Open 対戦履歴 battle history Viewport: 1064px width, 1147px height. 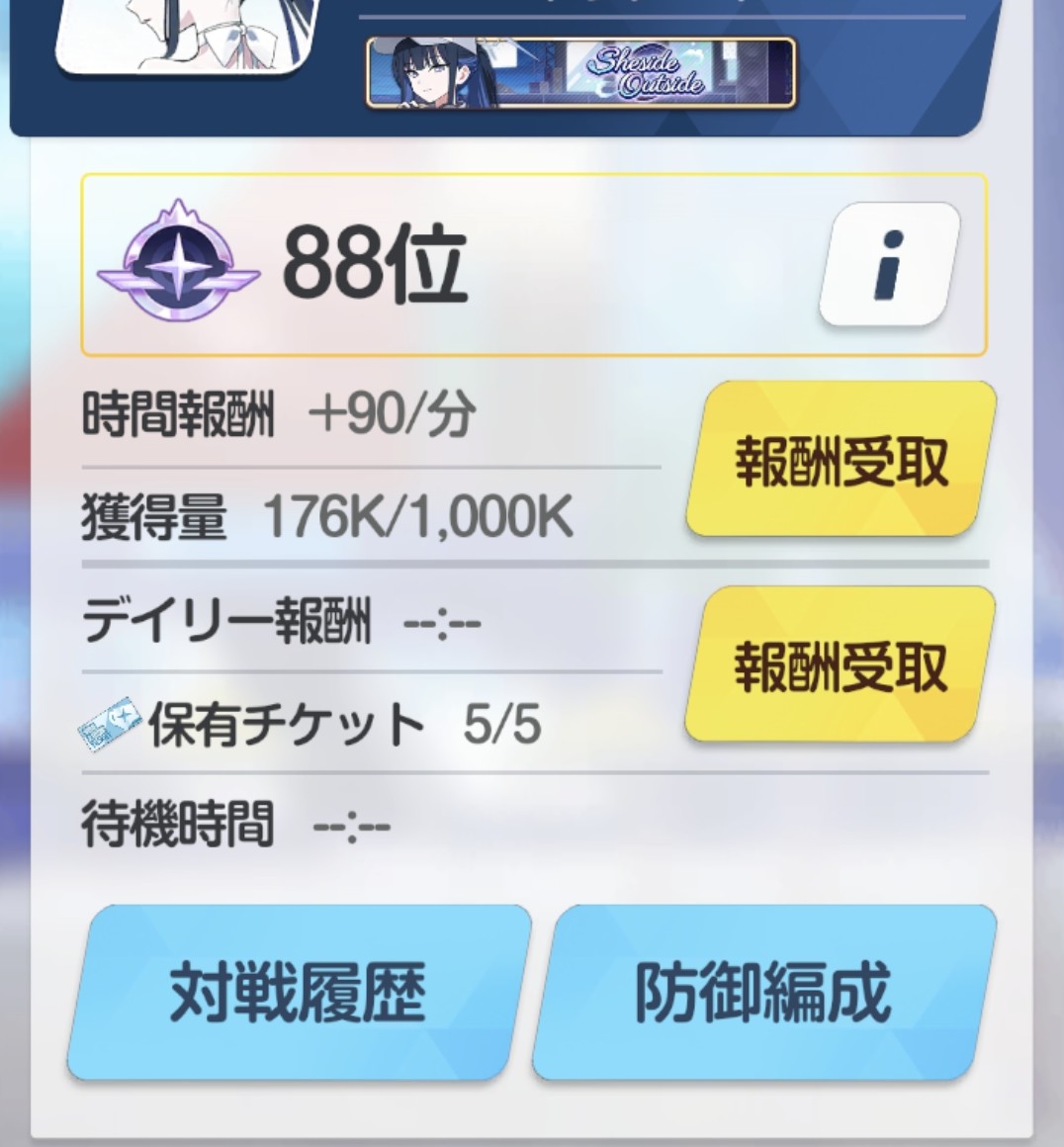click(x=298, y=993)
